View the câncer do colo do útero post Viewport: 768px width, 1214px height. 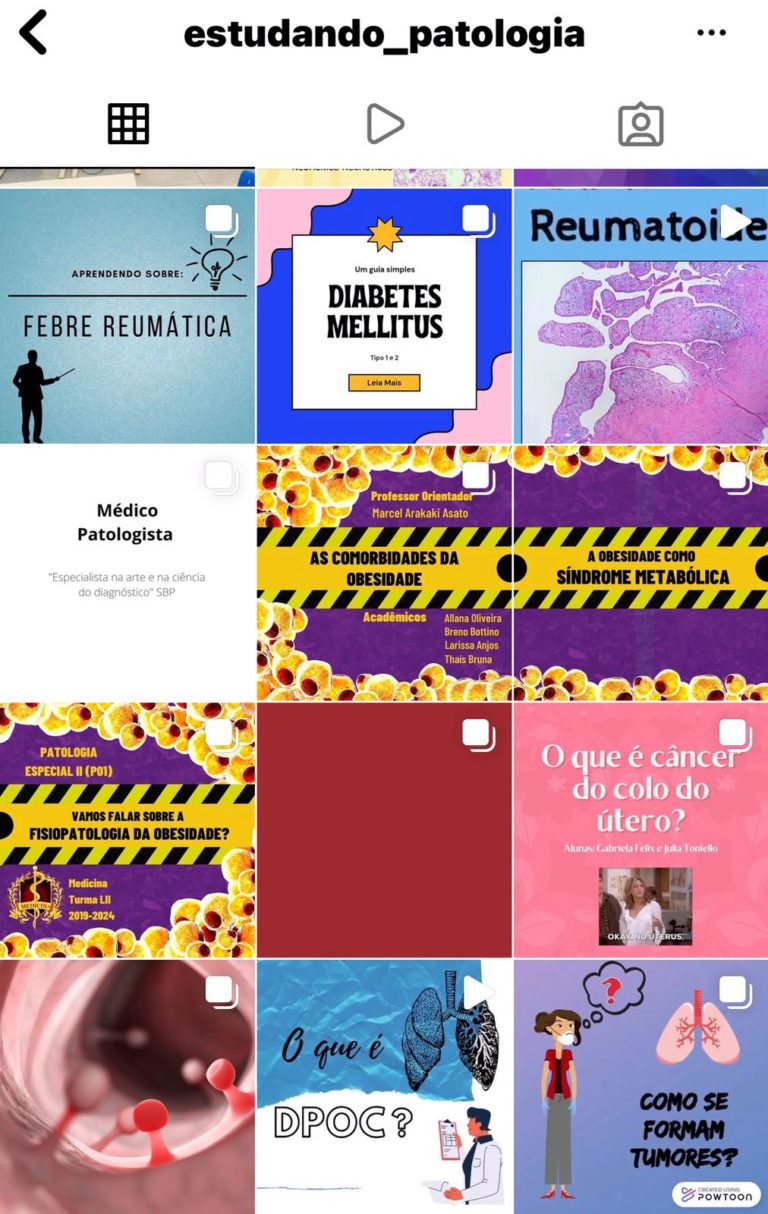641,830
